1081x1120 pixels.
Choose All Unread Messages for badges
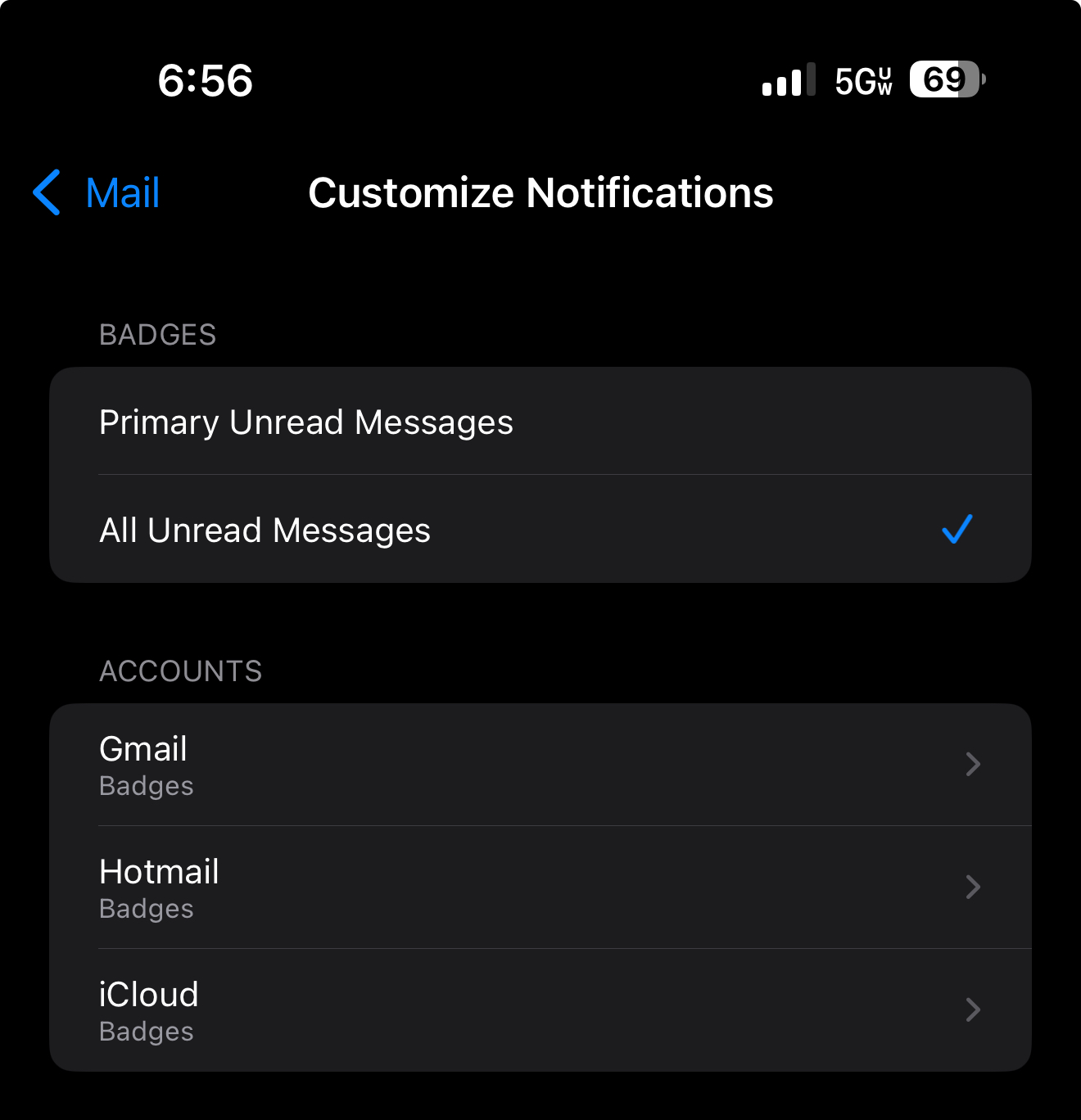[540, 531]
